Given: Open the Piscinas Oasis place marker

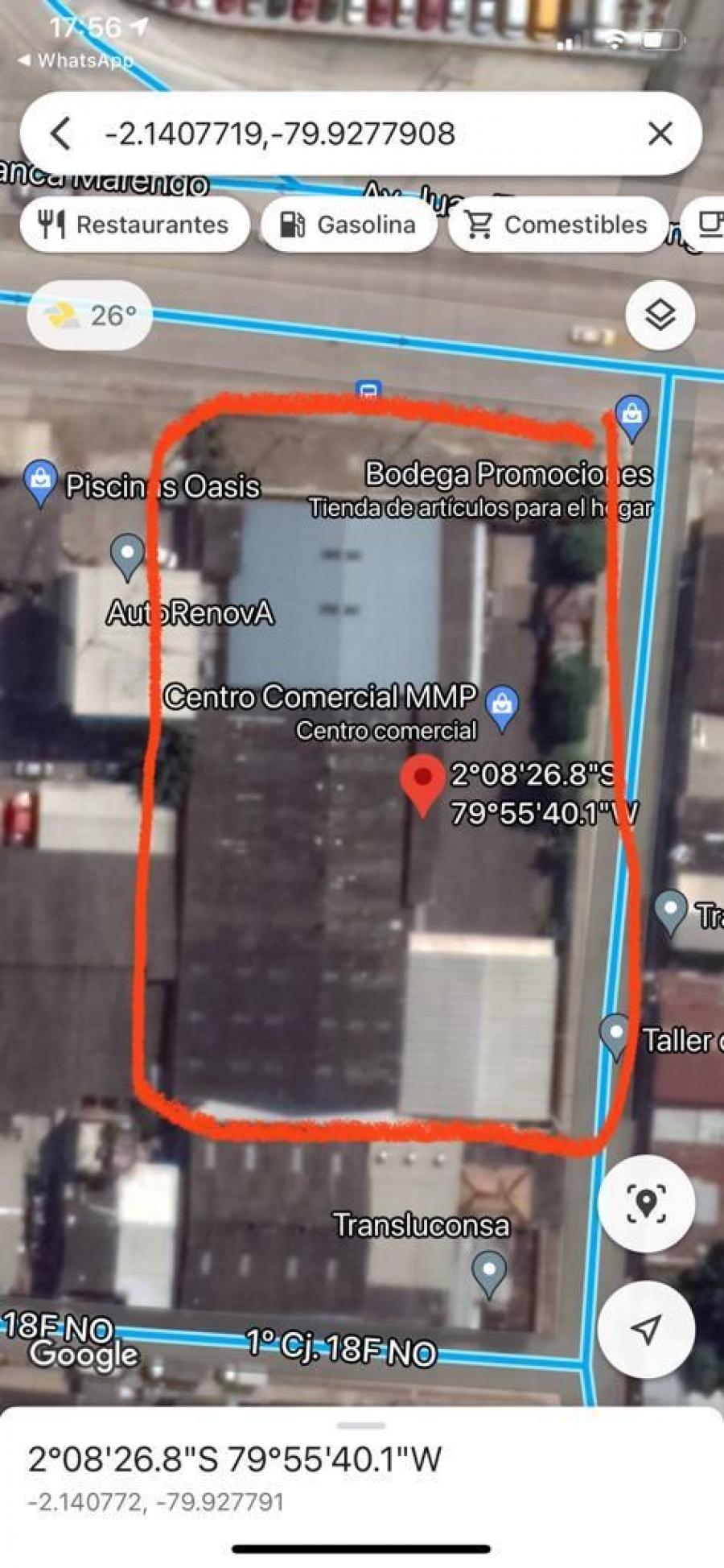Looking at the screenshot, I should pos(40,484).
